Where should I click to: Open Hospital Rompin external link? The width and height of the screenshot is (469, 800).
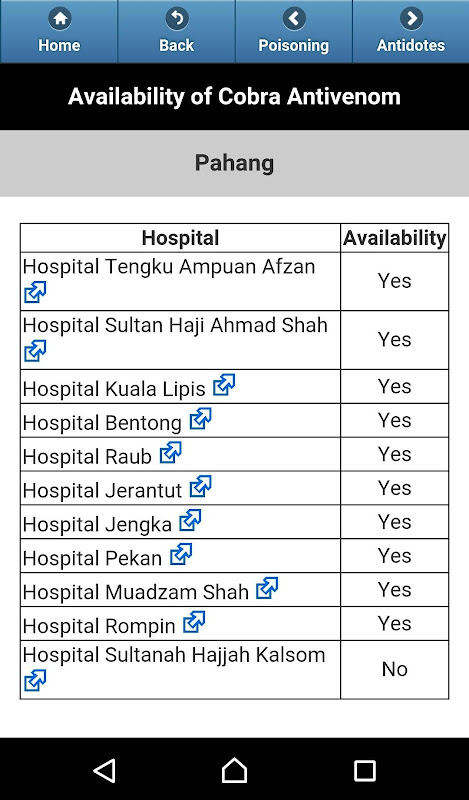click(194, 621)
